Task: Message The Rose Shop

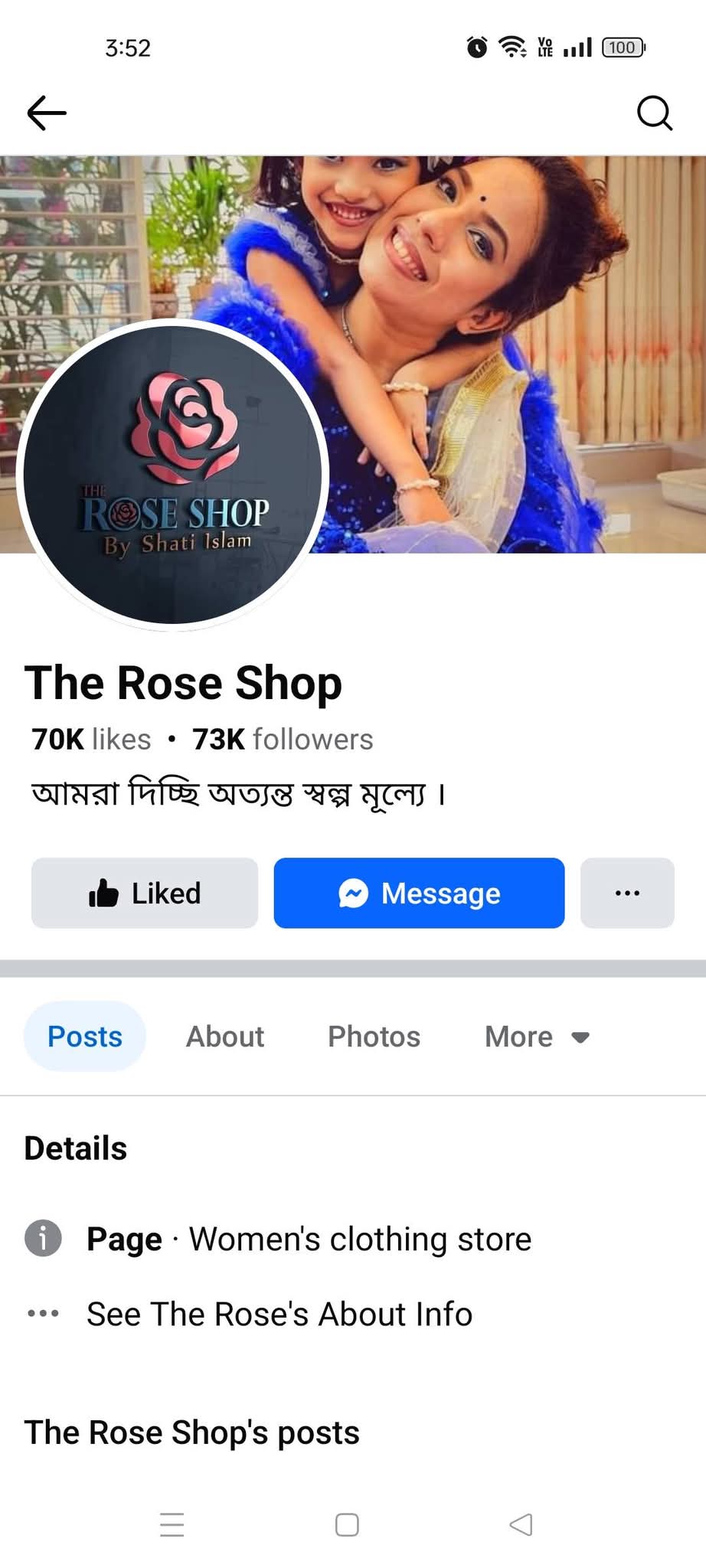Action: [x=419, y=893]
